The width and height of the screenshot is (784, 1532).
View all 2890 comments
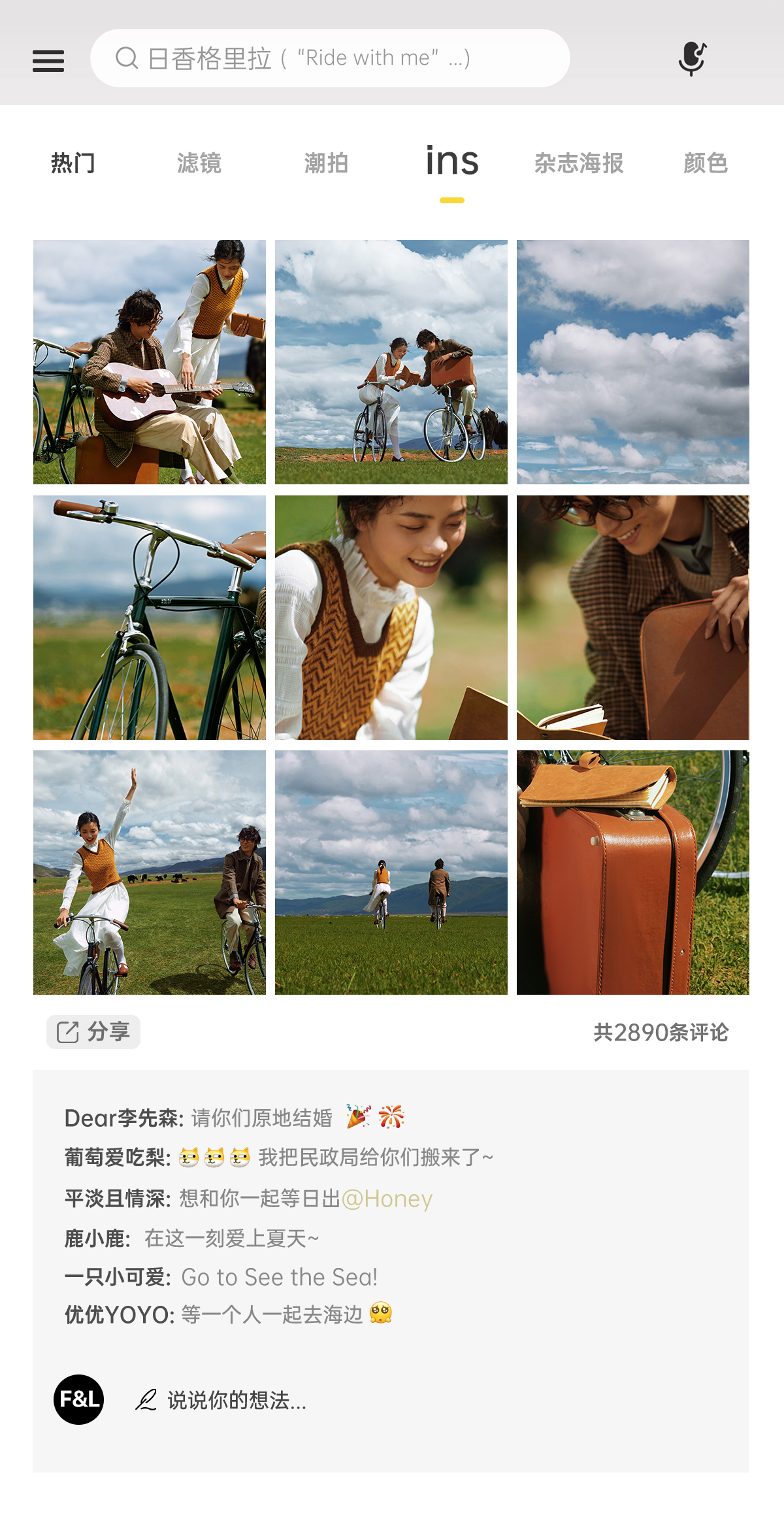tap(661, 1033)
